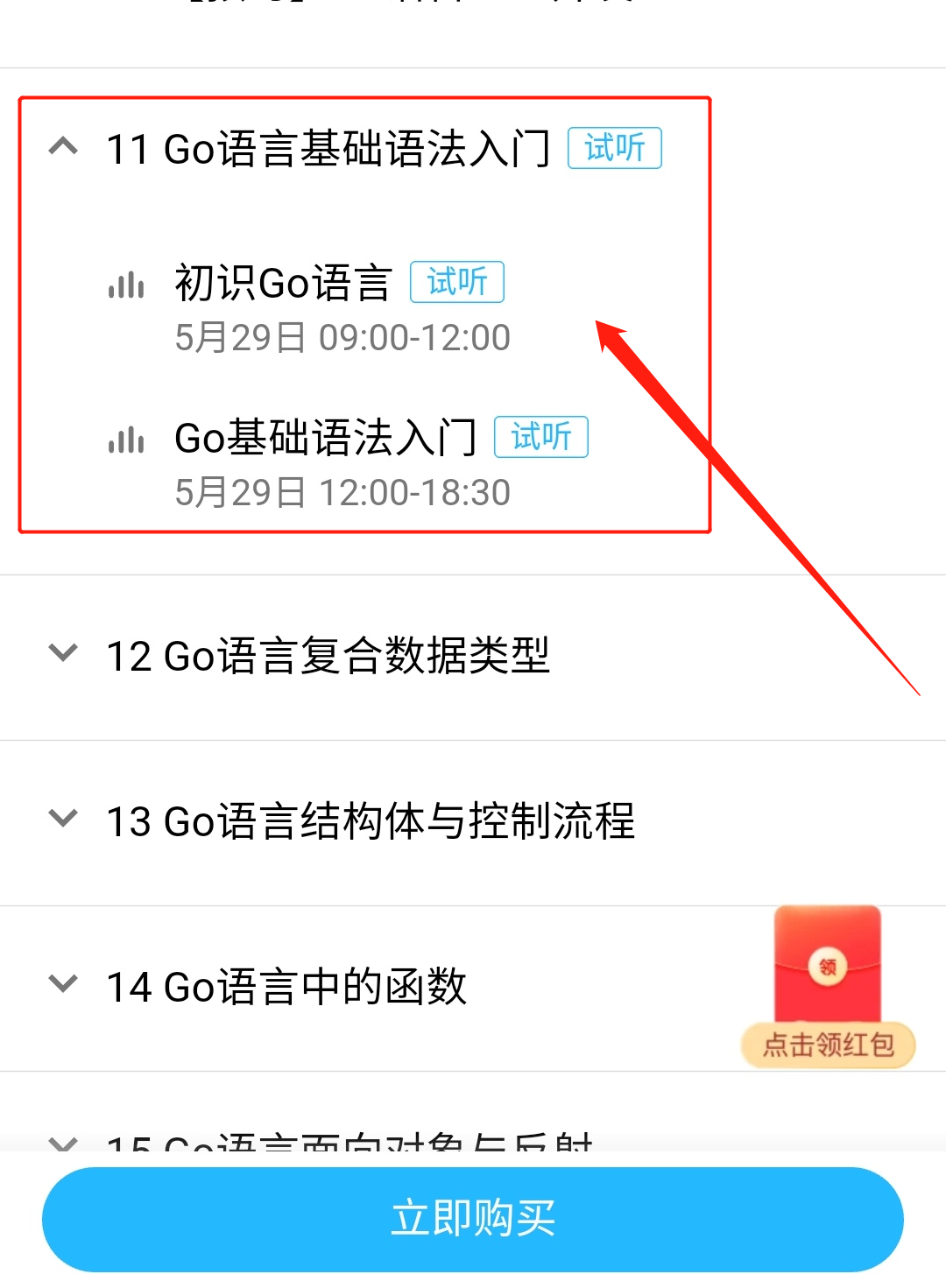Tap 立即购买 to buy the course

point(473,1219)
